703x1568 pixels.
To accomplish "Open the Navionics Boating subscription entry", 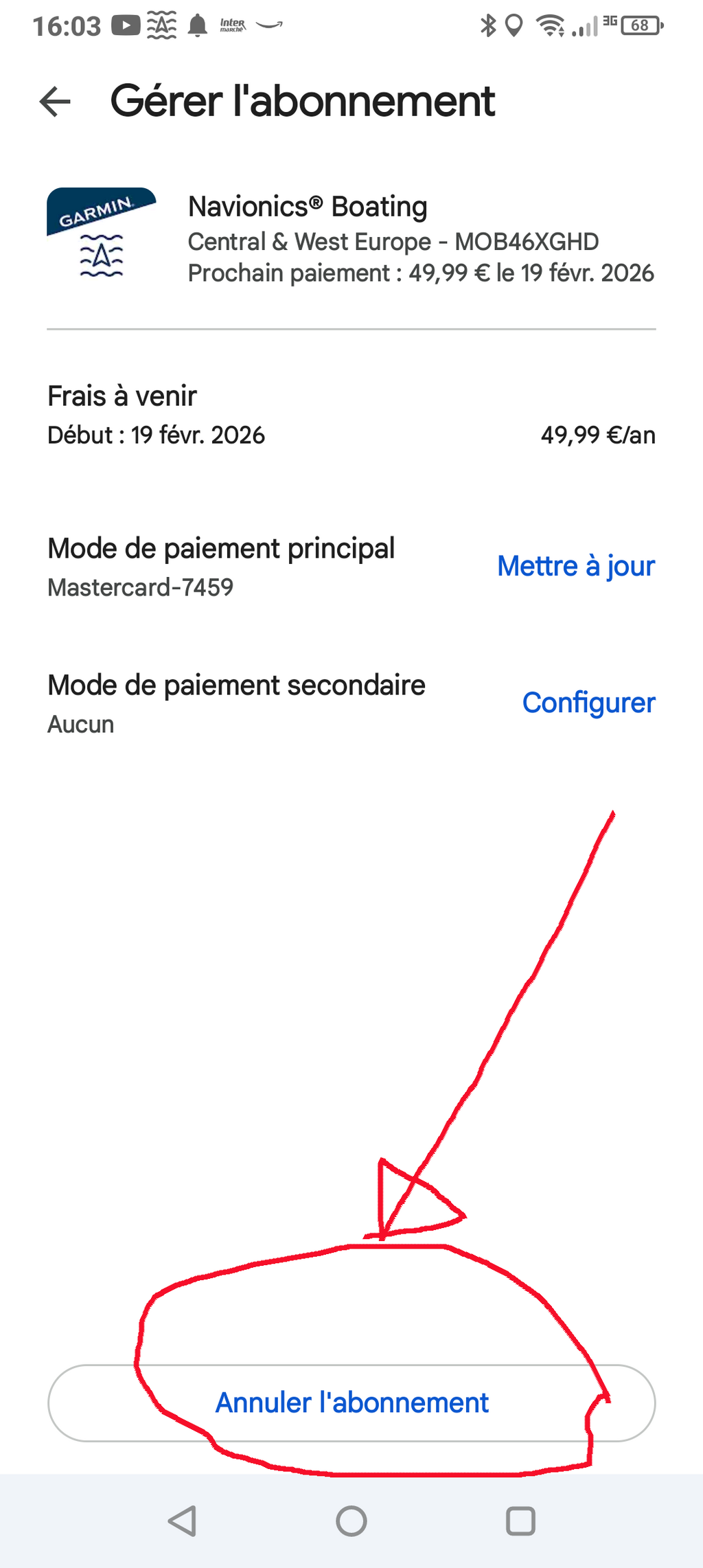I will point(351,239).
